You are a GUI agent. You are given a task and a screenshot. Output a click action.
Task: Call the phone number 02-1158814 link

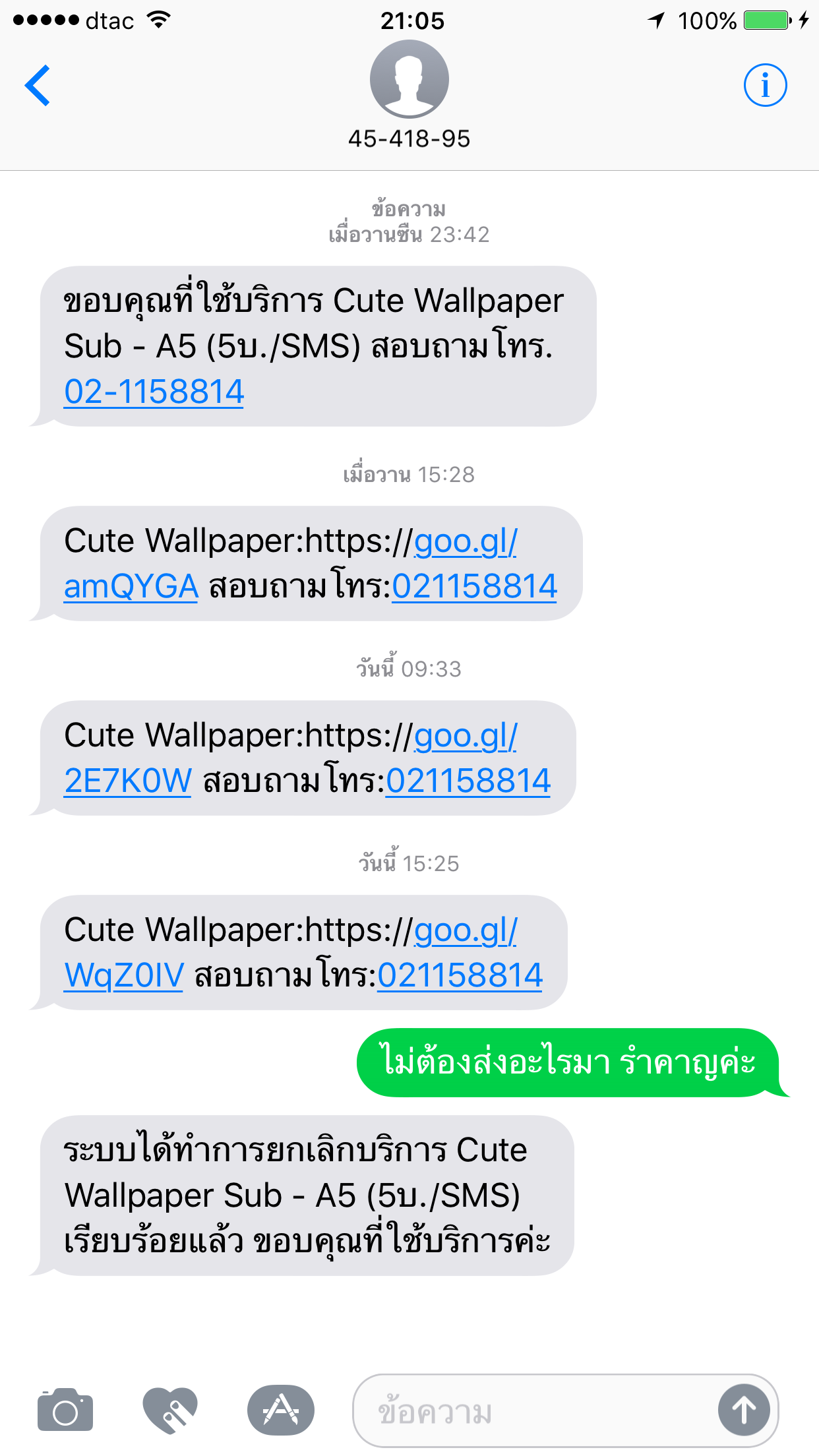pyautogui.click(x=154, y=392)
